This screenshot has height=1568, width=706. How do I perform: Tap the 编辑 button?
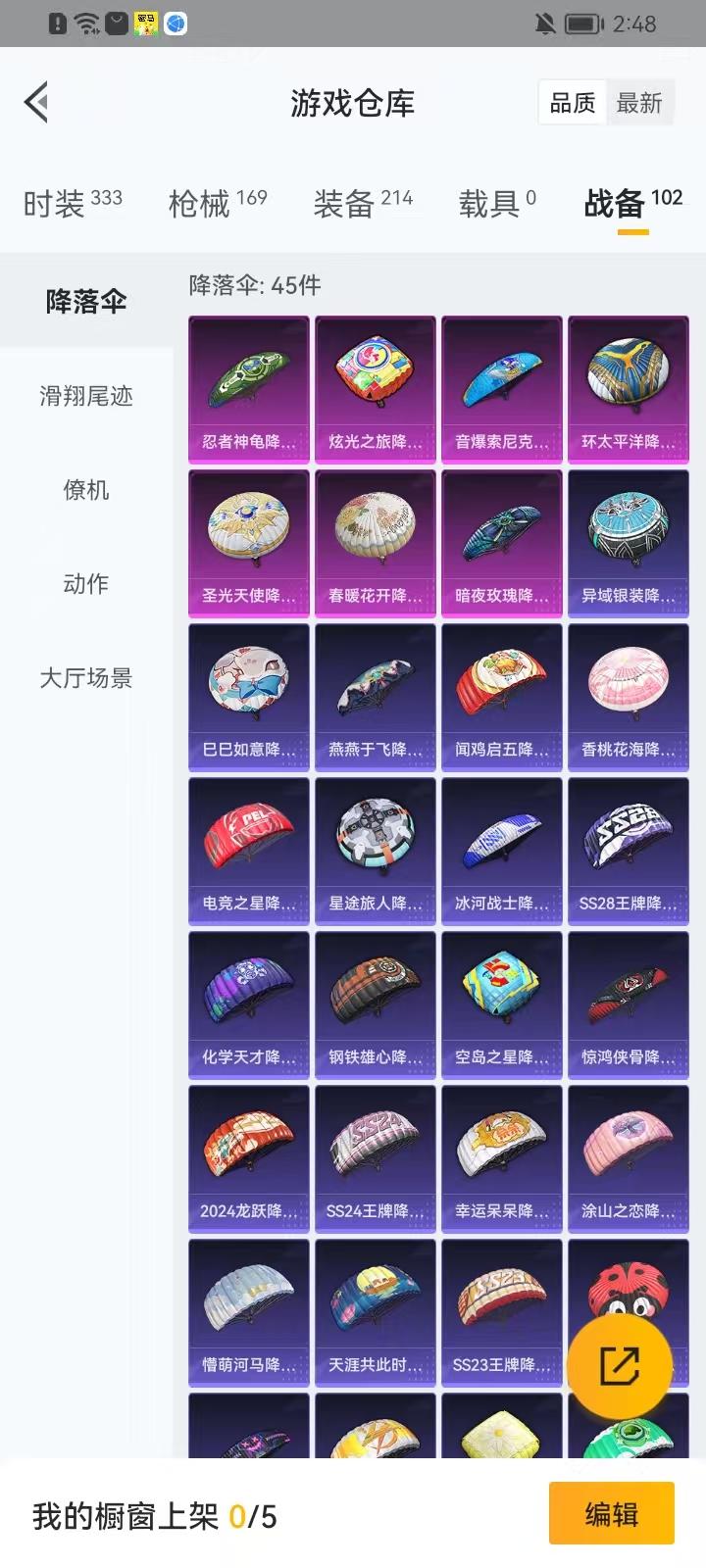(x=611, y=1515)
